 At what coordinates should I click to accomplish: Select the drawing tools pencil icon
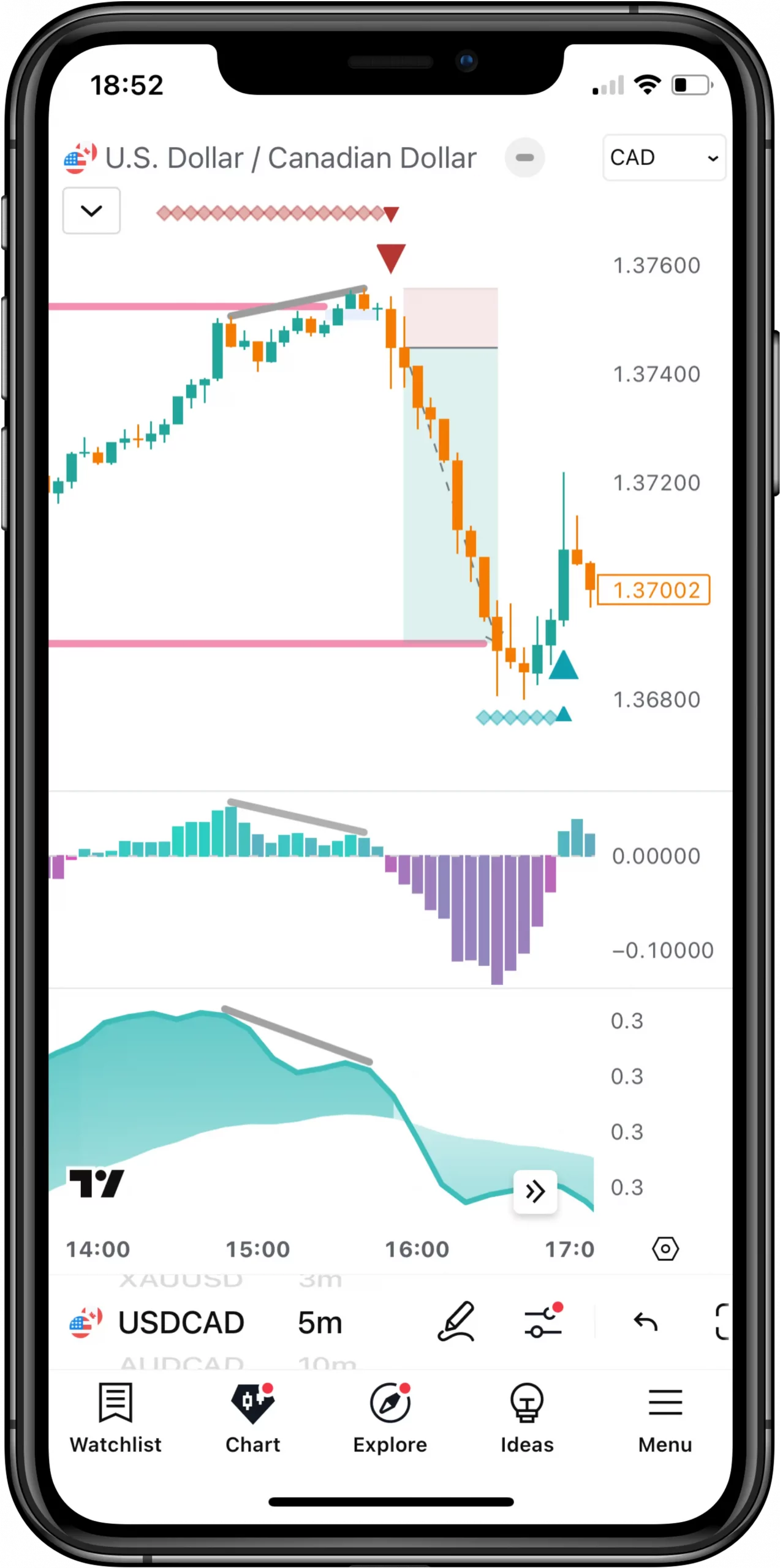coord(457,1322)
